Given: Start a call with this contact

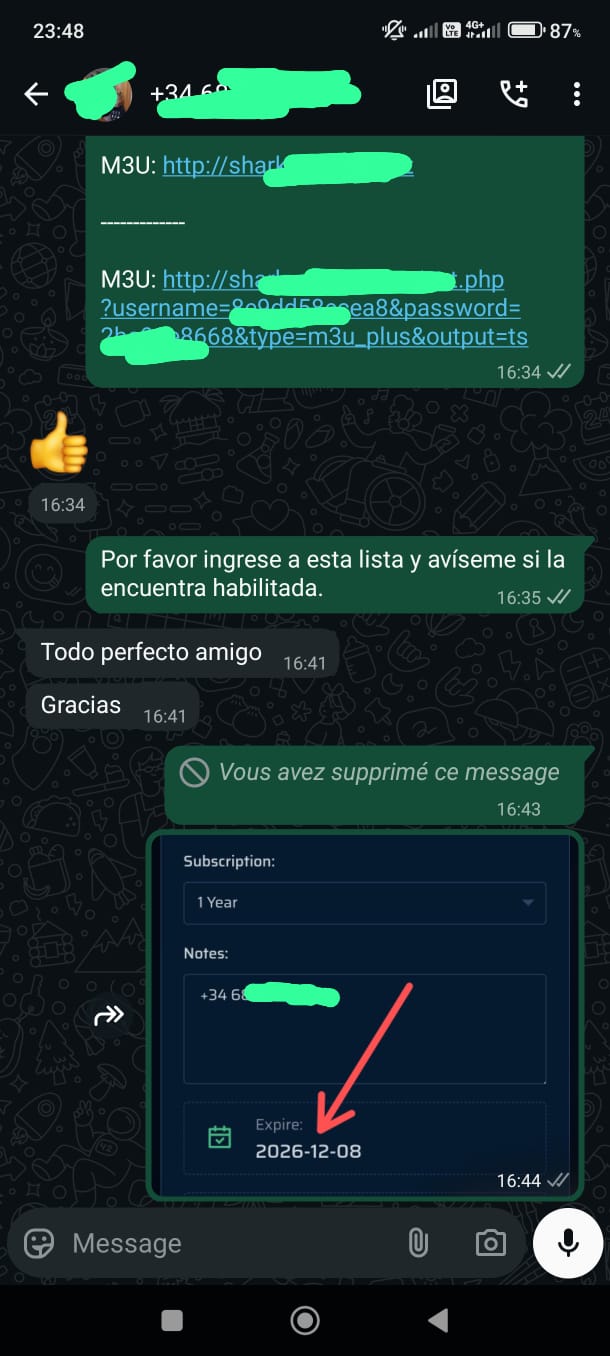Looking at the screenshot, I should point(513,94).
